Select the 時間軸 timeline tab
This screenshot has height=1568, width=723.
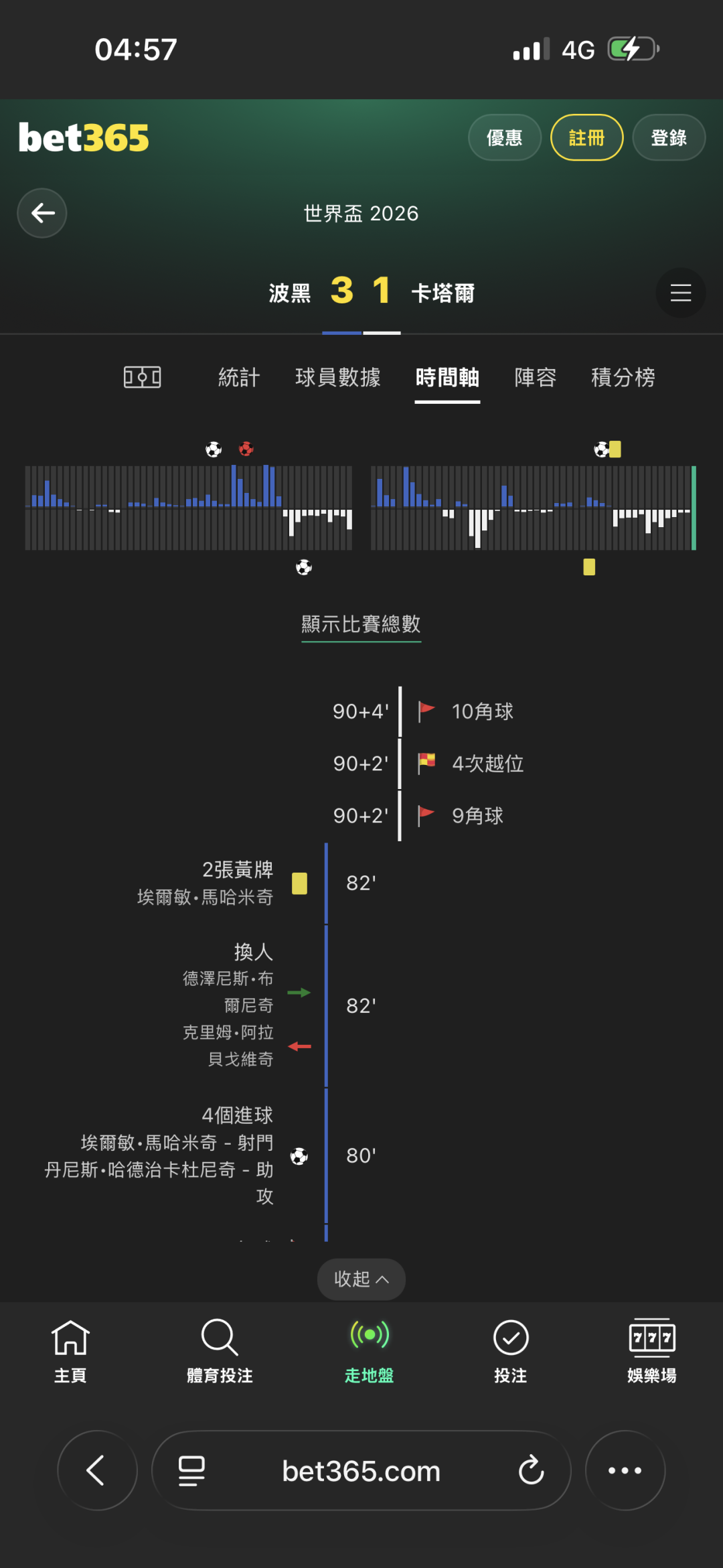pyautogui.click(x=447, y=377)
